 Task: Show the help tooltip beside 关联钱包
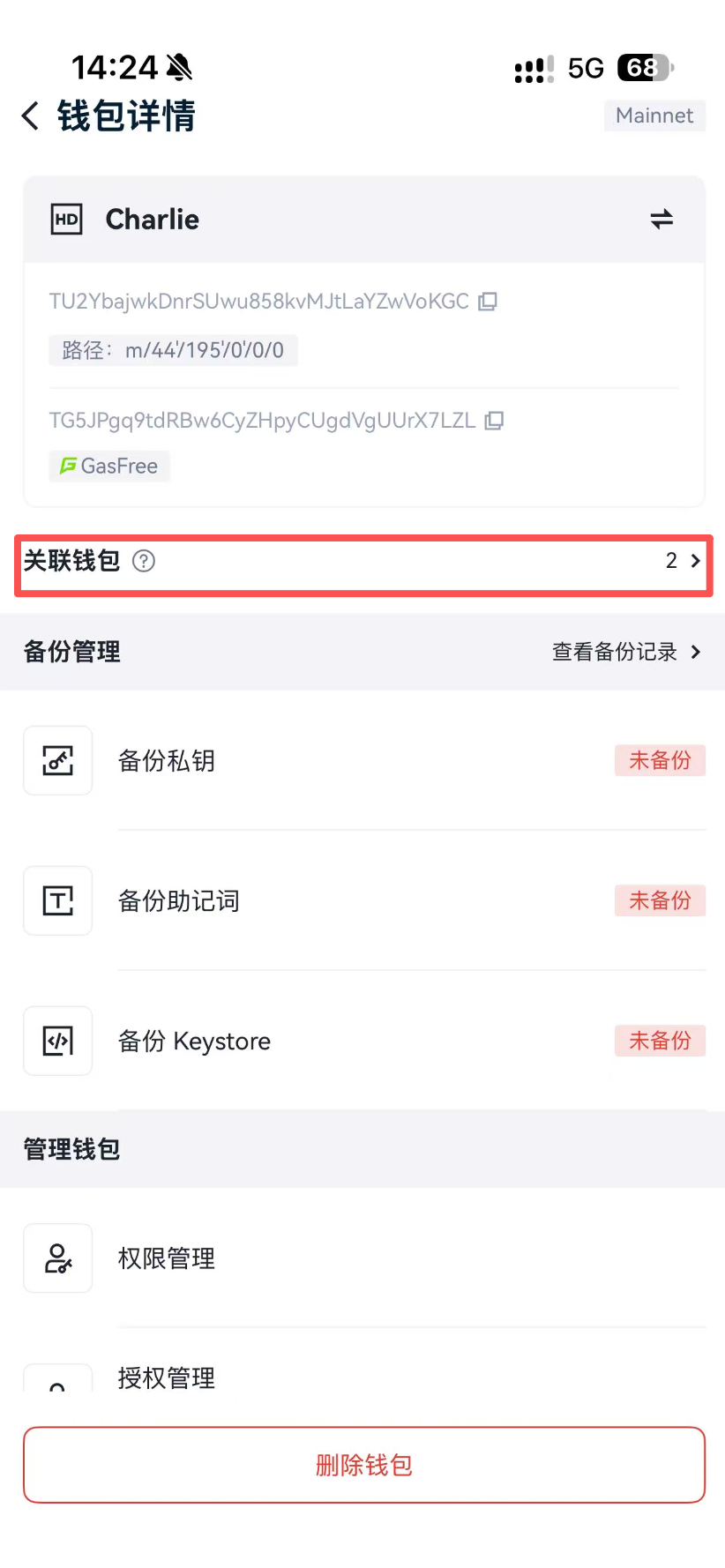[143, 561]
